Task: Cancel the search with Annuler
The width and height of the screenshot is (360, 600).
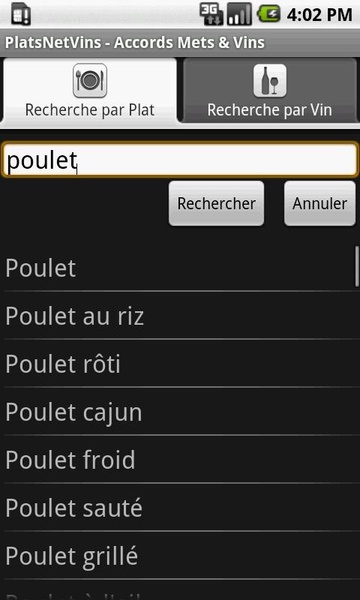Action: pos(320,203)
